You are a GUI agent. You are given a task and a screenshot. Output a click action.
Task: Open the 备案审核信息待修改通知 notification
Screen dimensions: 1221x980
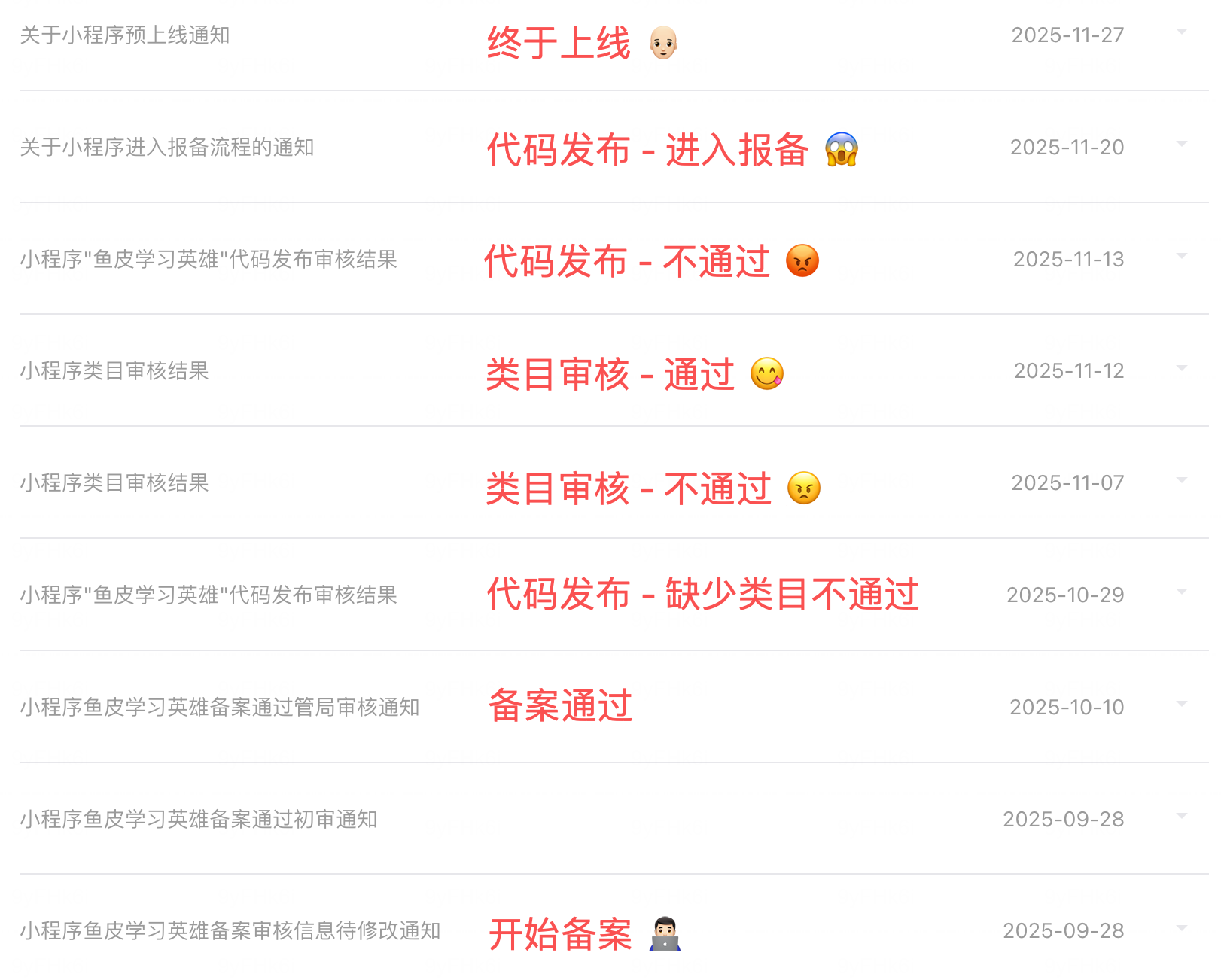[230, 931]
